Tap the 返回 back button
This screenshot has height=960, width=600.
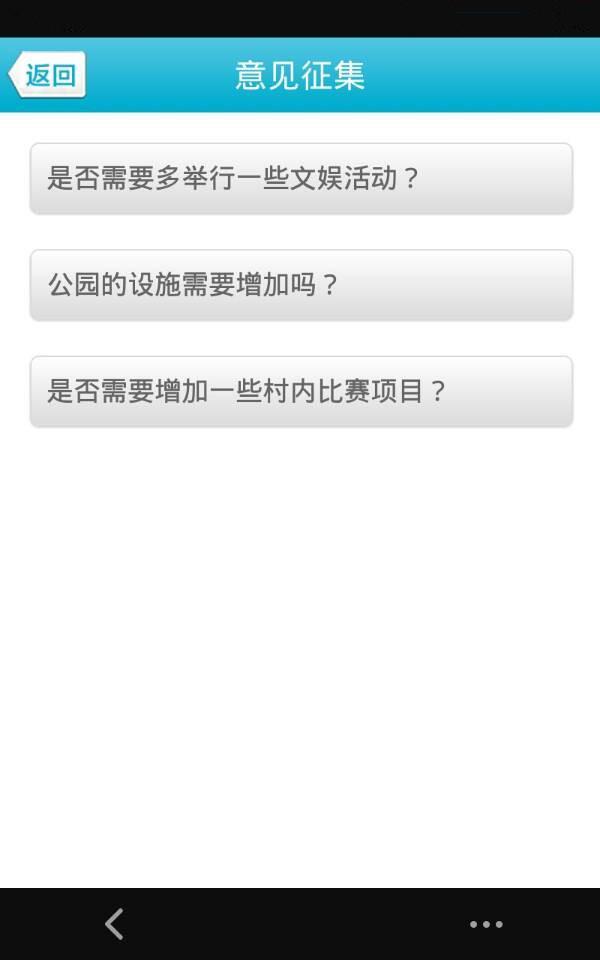point(47,75)
